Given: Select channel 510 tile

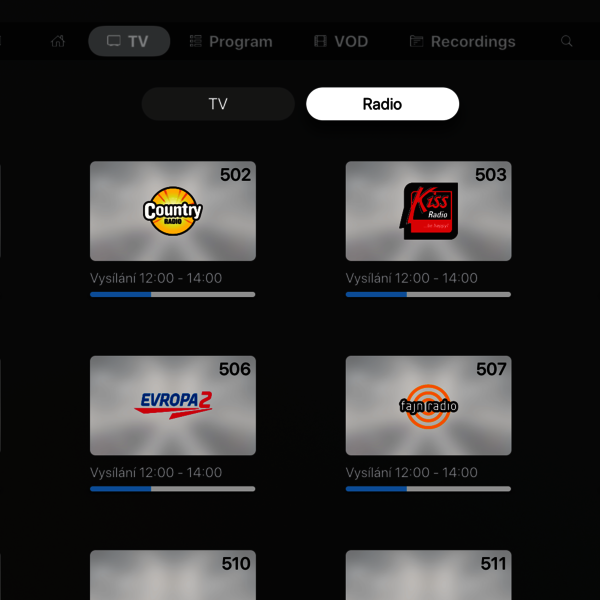Looking at the screenshot, I should point(172,575).
